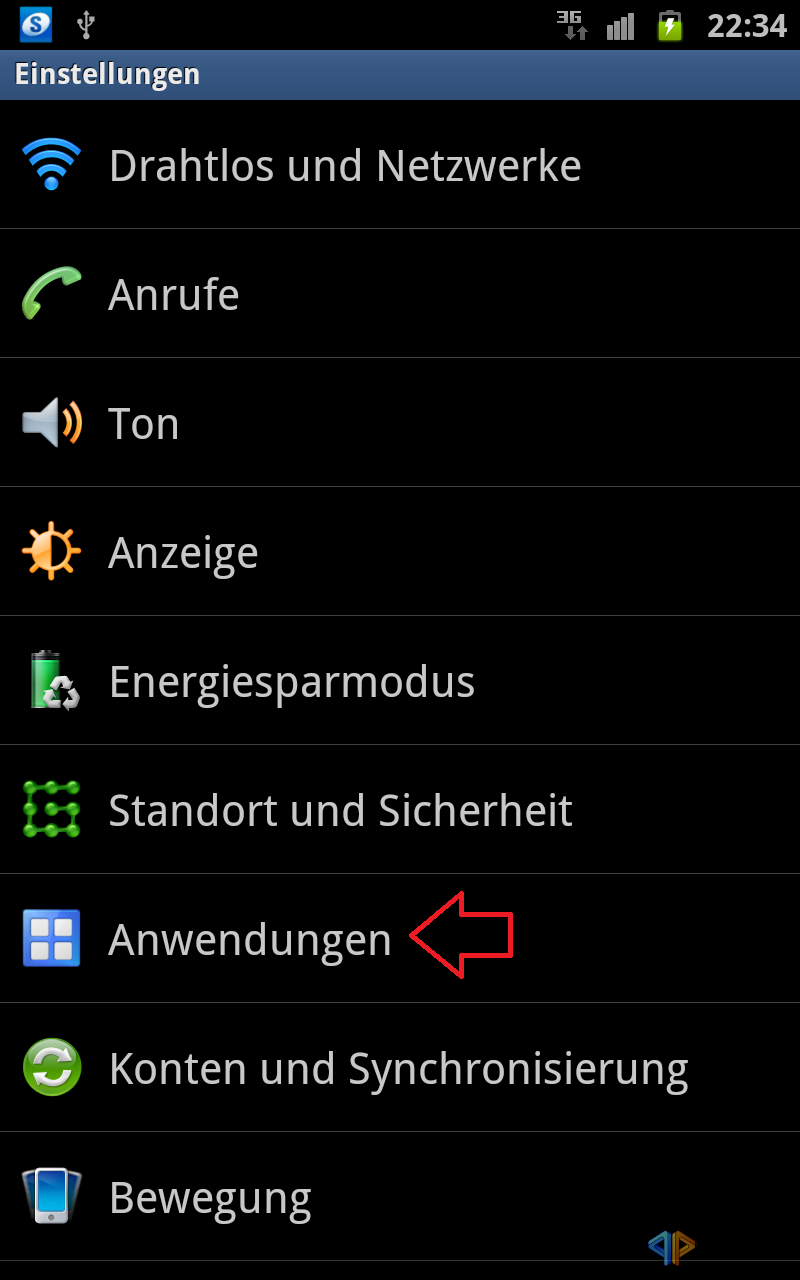Open the Bewegung settings
This screenshot has width=800, height=1280.
coord(400,1197)
